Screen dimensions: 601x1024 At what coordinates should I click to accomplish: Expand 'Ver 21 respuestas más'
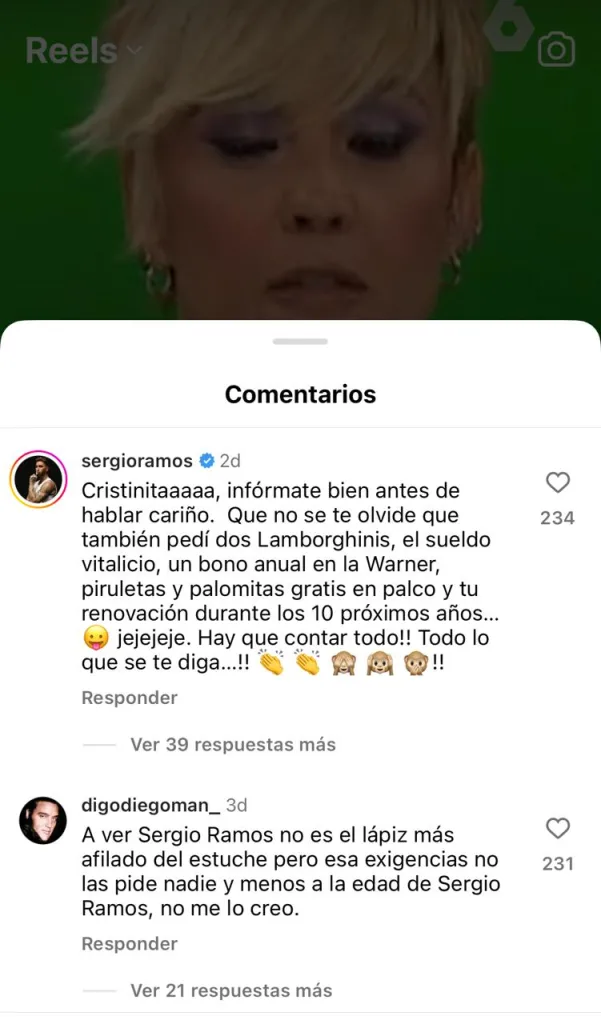coord(230,990)
